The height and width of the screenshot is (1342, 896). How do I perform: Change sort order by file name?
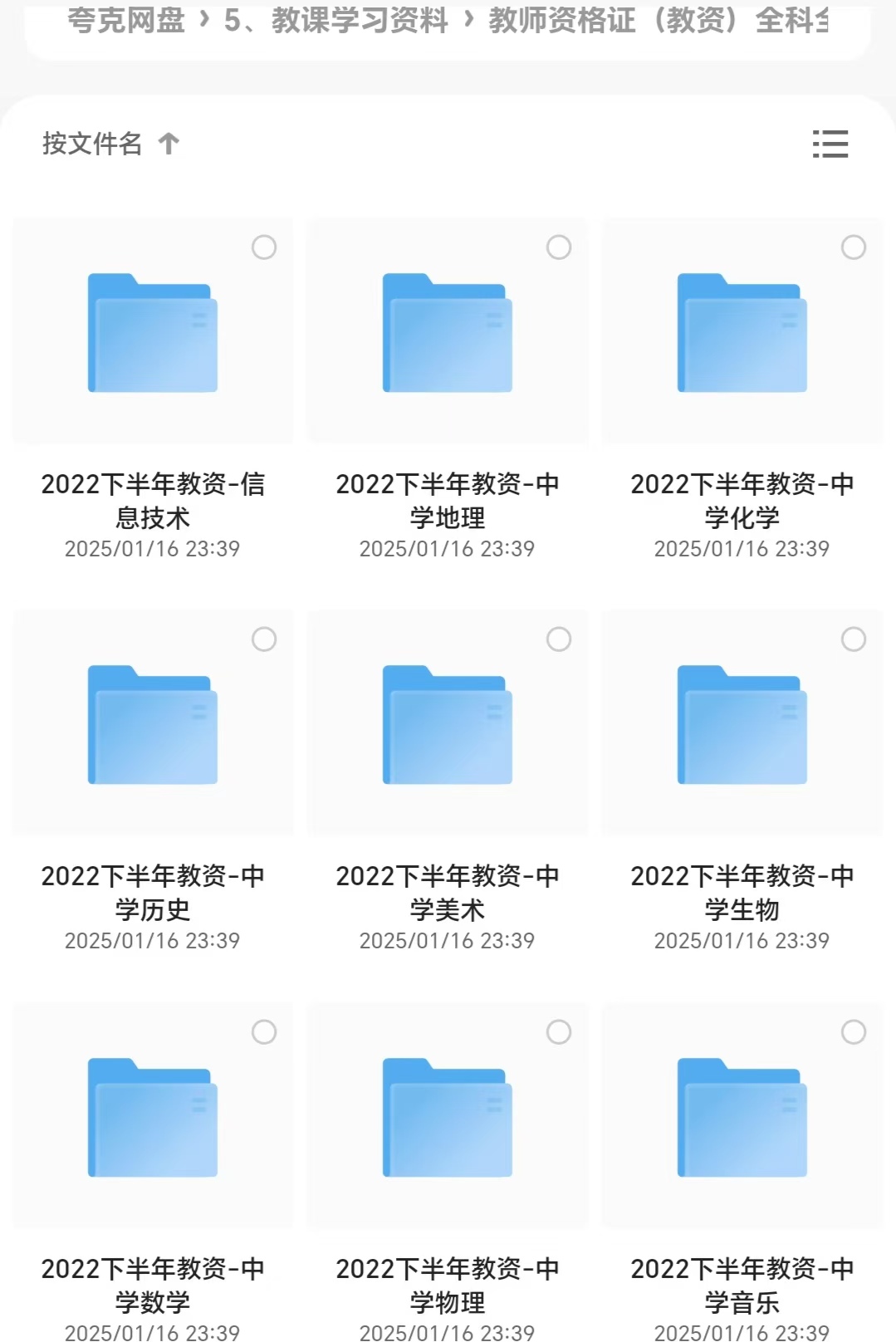[x=110, y=144]
